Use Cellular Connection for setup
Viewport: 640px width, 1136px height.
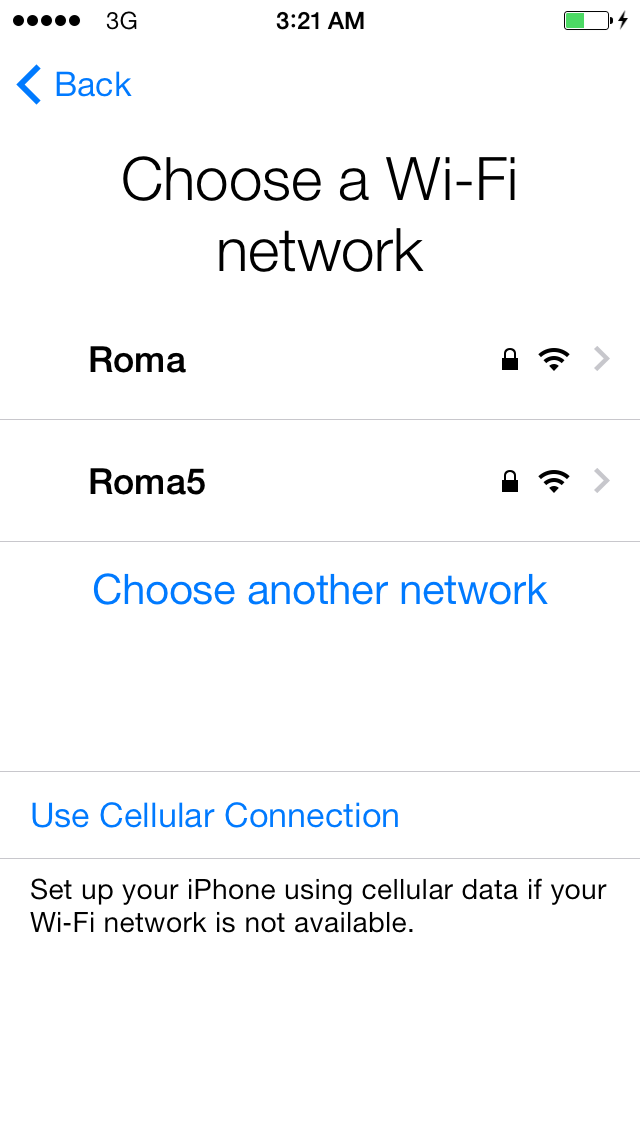click(x=215, y=815)
